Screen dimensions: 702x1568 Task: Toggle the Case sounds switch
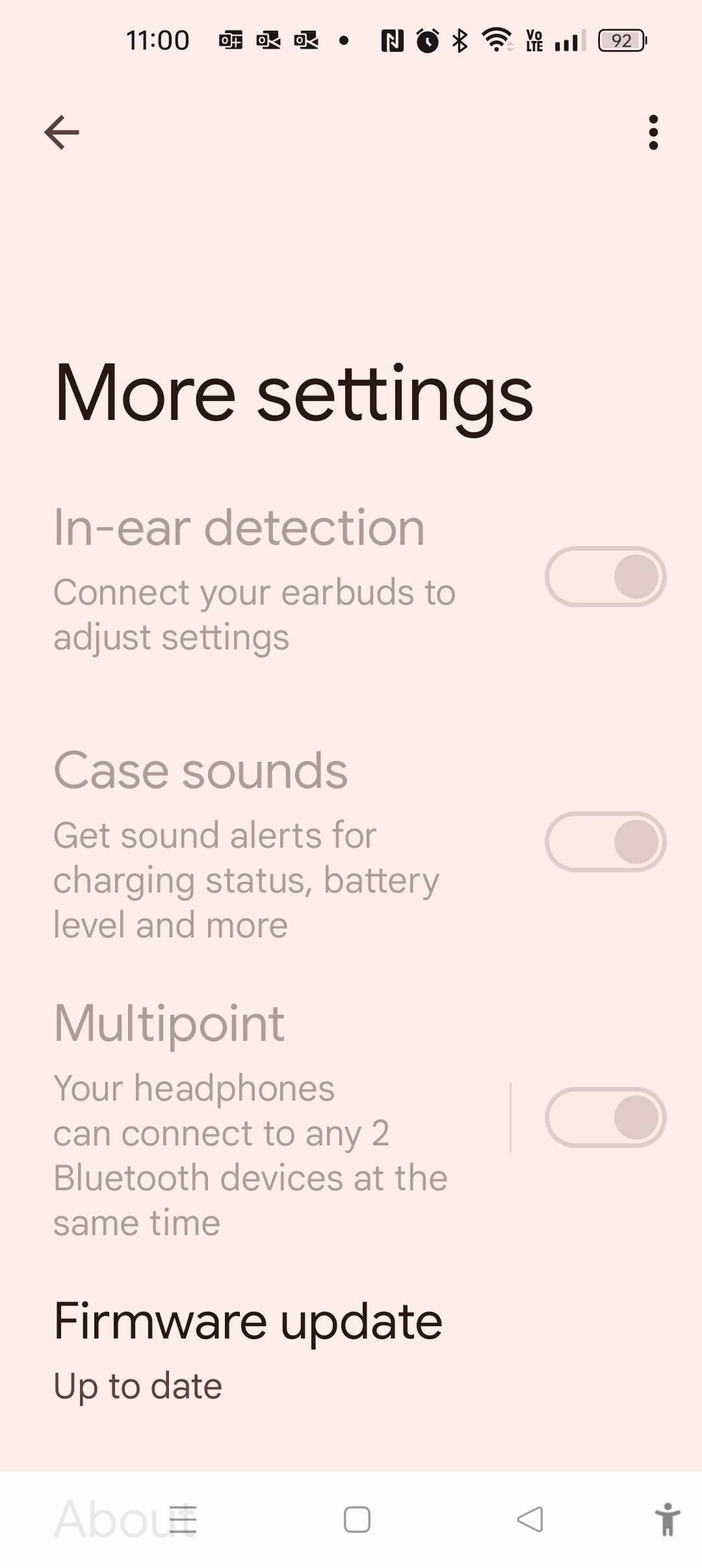(x=605, y=842)
